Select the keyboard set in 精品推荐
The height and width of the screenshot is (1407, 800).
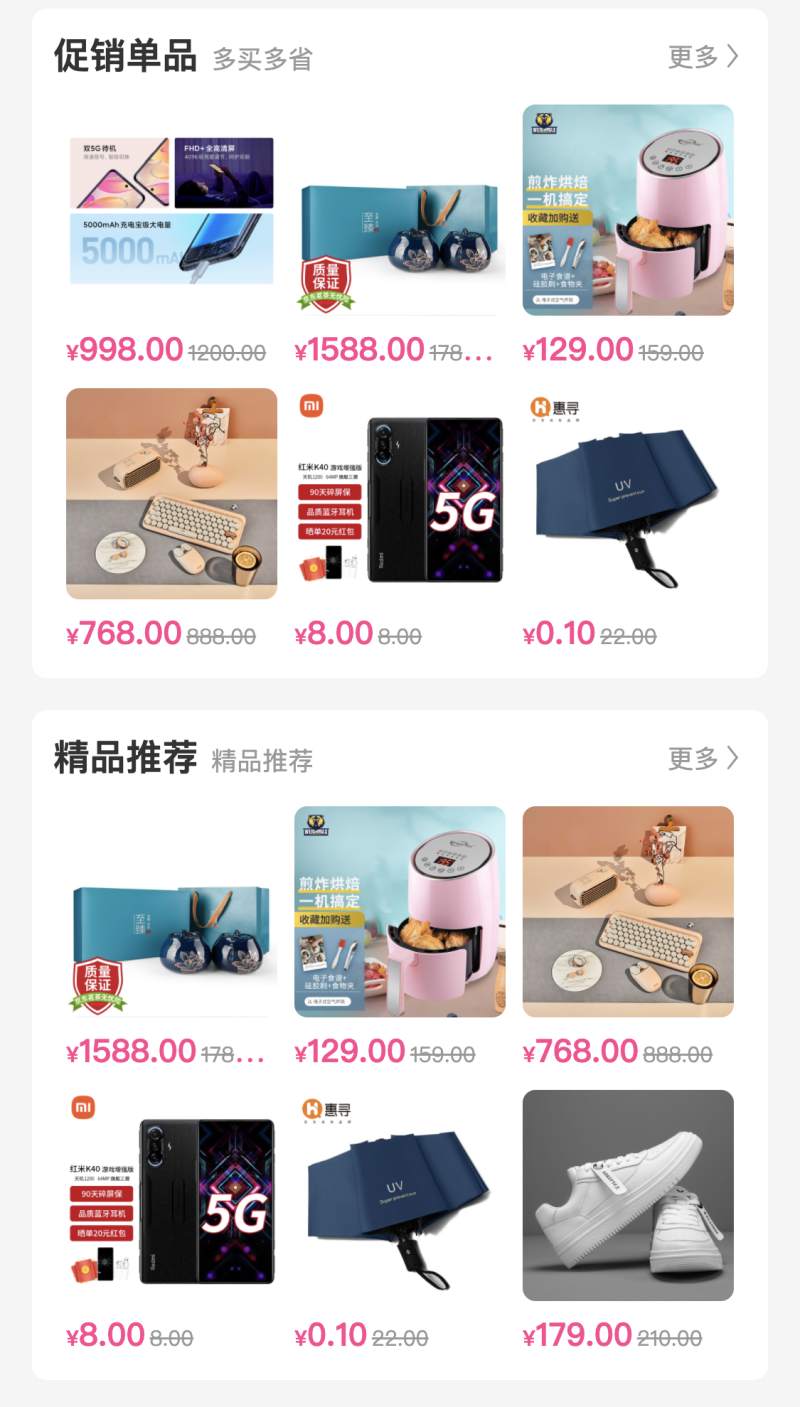click(628, 912)
